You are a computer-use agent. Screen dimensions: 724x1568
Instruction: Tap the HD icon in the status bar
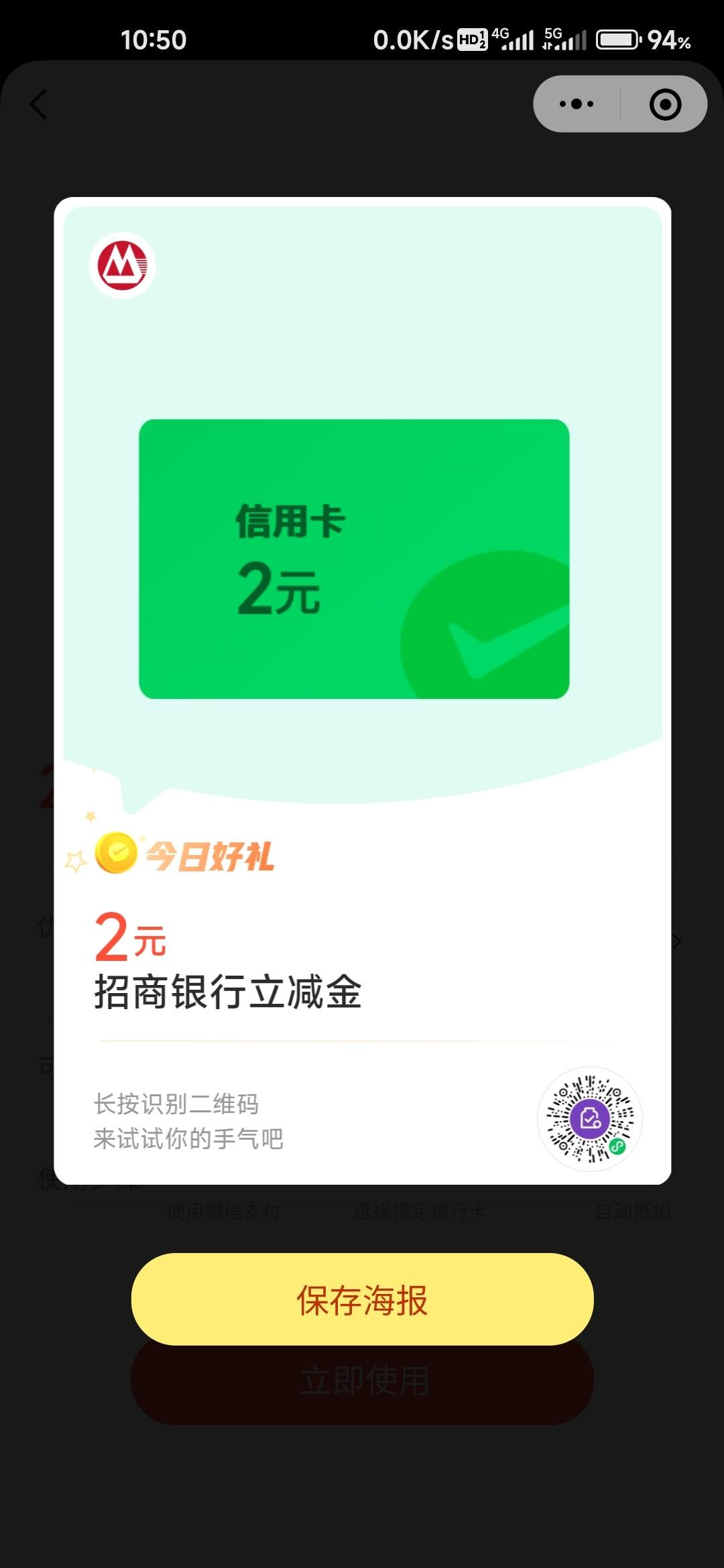coord(471,40)
